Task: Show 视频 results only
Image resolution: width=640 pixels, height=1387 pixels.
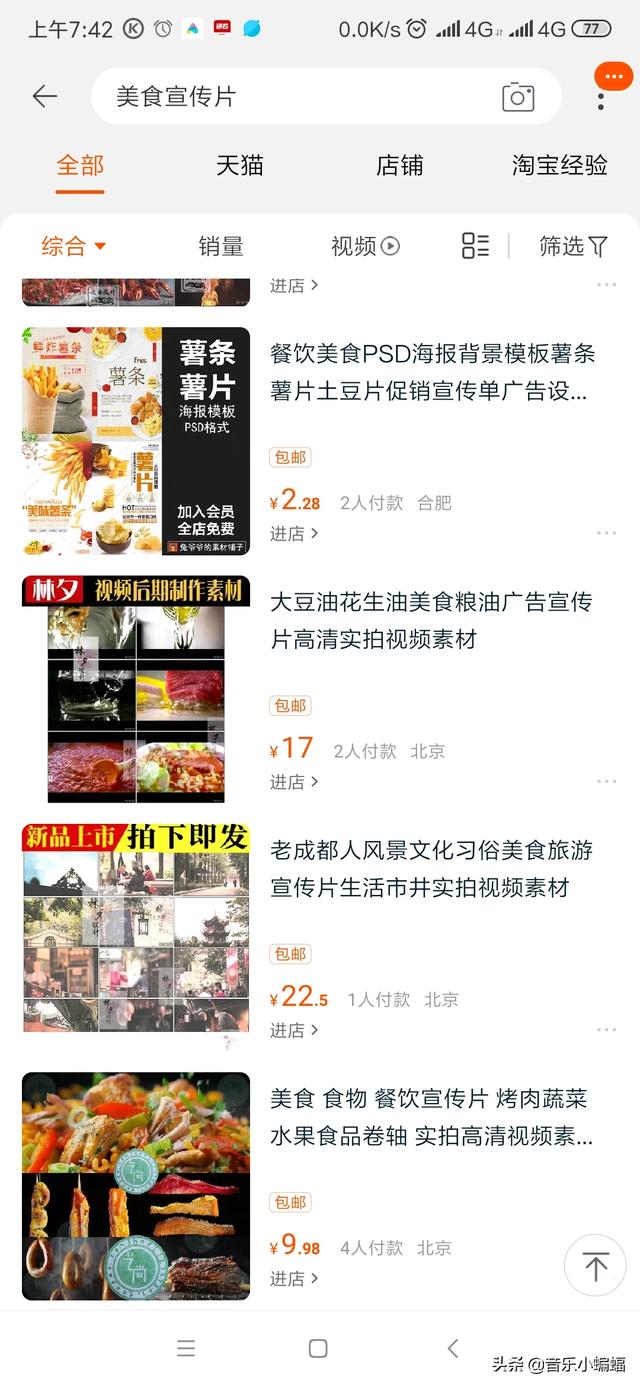Action: 365,246
